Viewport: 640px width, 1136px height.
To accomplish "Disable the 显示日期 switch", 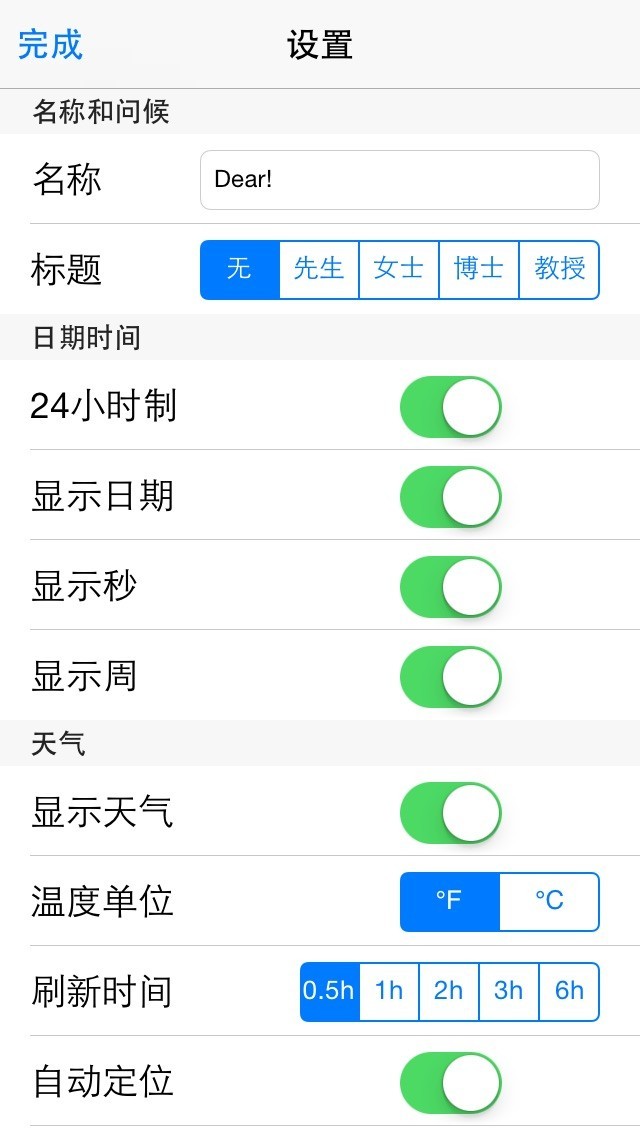I will [x=450, y=497].
